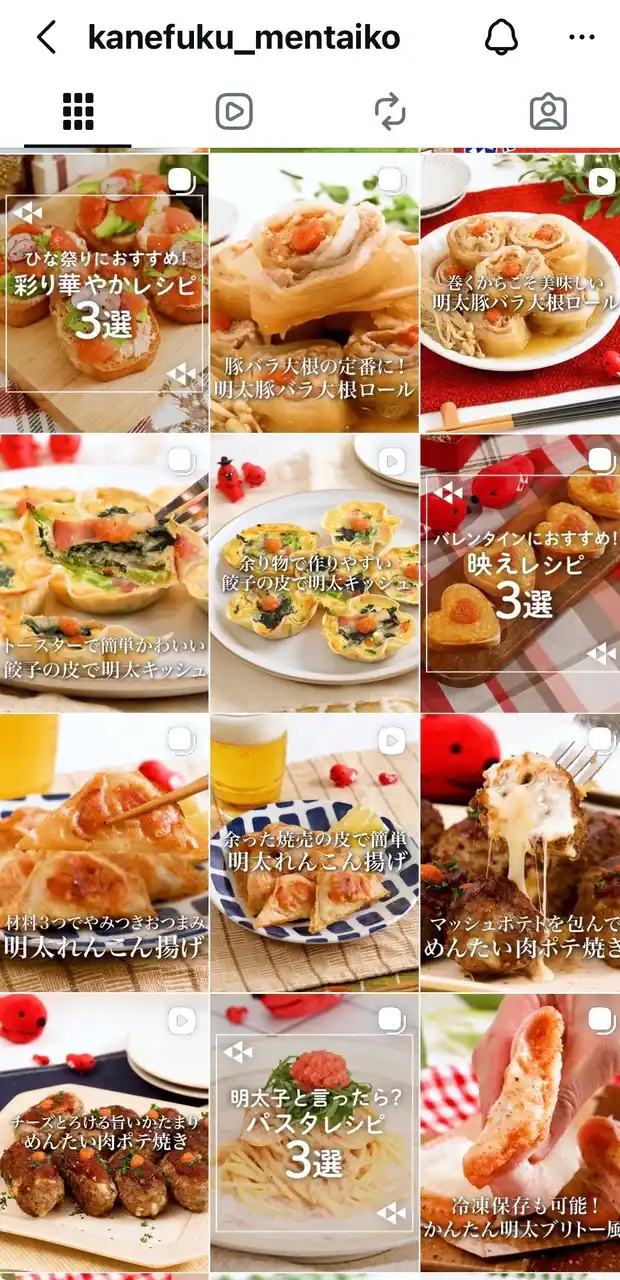Open the 冷凍保存も可能 かんたん明太ブリトー post
This screenshot has width=620, height=1280.
(520, 1132)
